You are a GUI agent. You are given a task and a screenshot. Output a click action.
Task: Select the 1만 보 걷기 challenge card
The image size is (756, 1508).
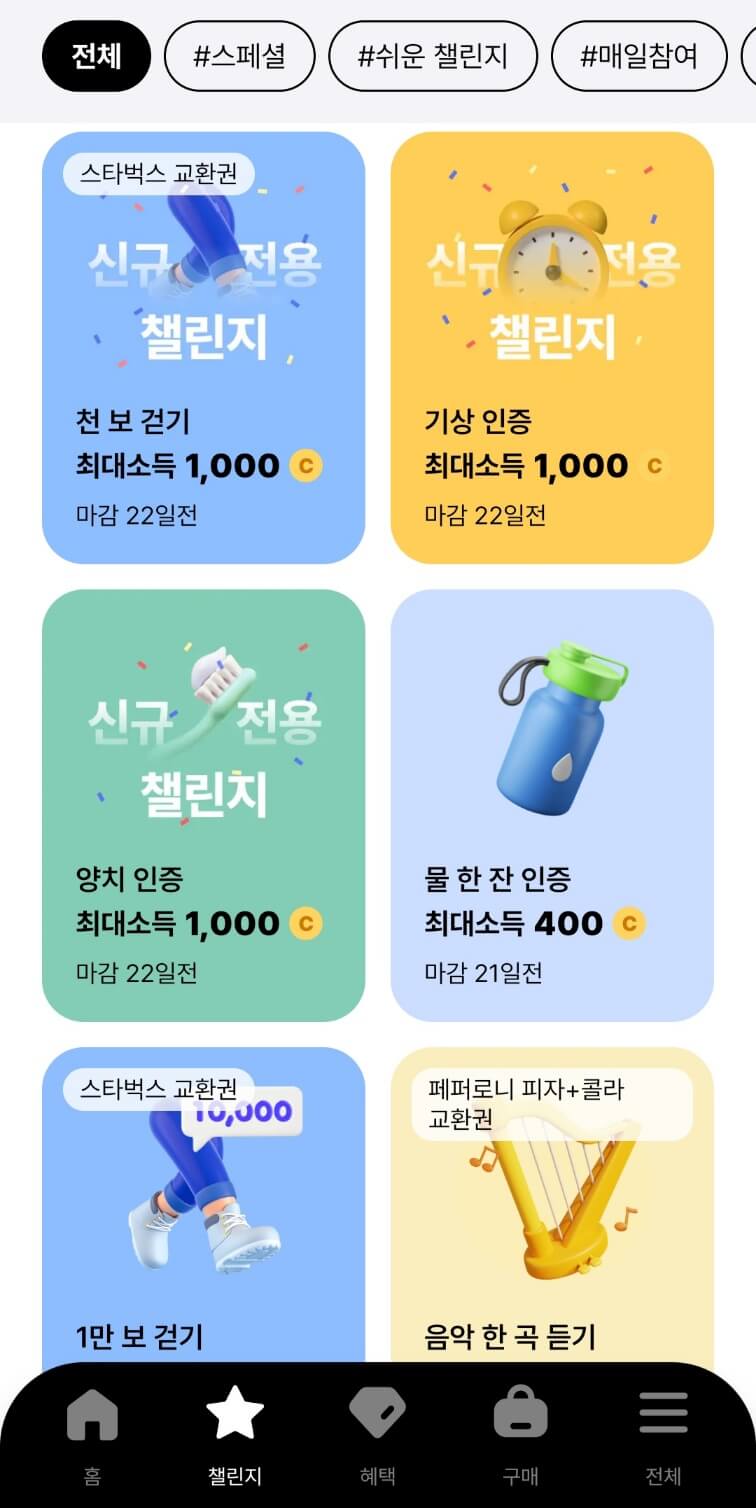203,1200
